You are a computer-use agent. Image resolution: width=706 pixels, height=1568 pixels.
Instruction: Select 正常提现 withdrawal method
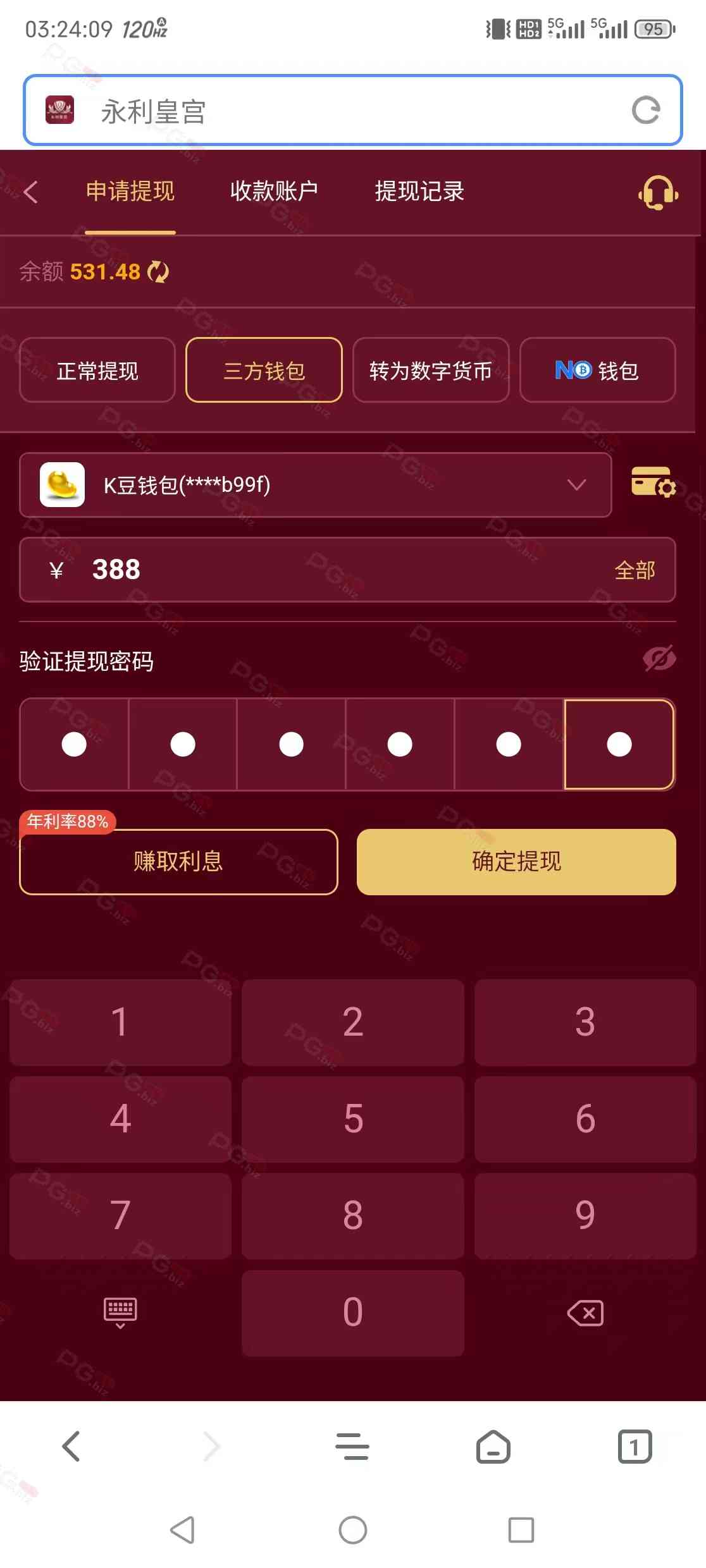point(97,371)
